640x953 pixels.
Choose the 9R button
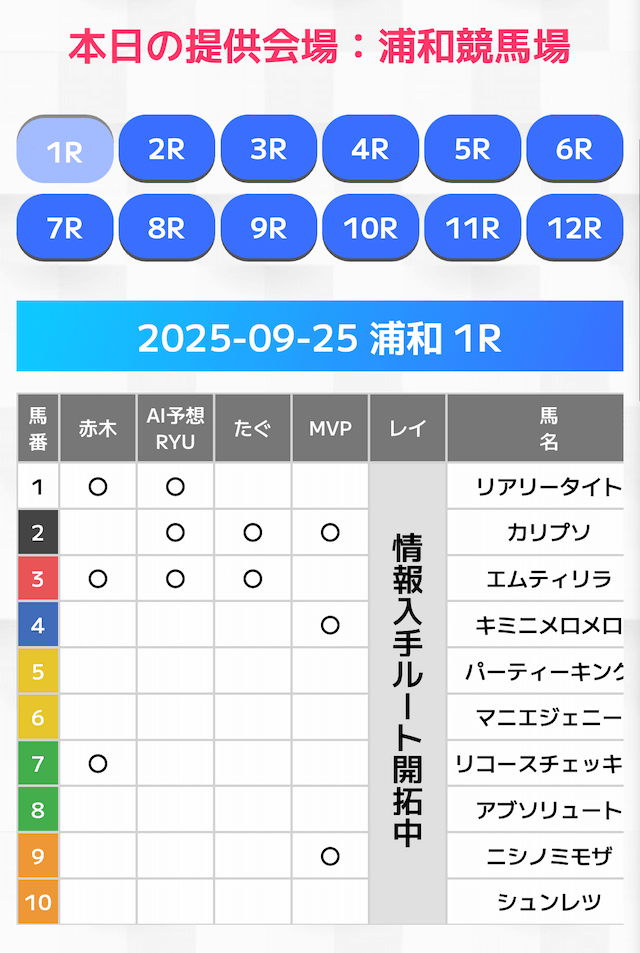click(269, 228)
